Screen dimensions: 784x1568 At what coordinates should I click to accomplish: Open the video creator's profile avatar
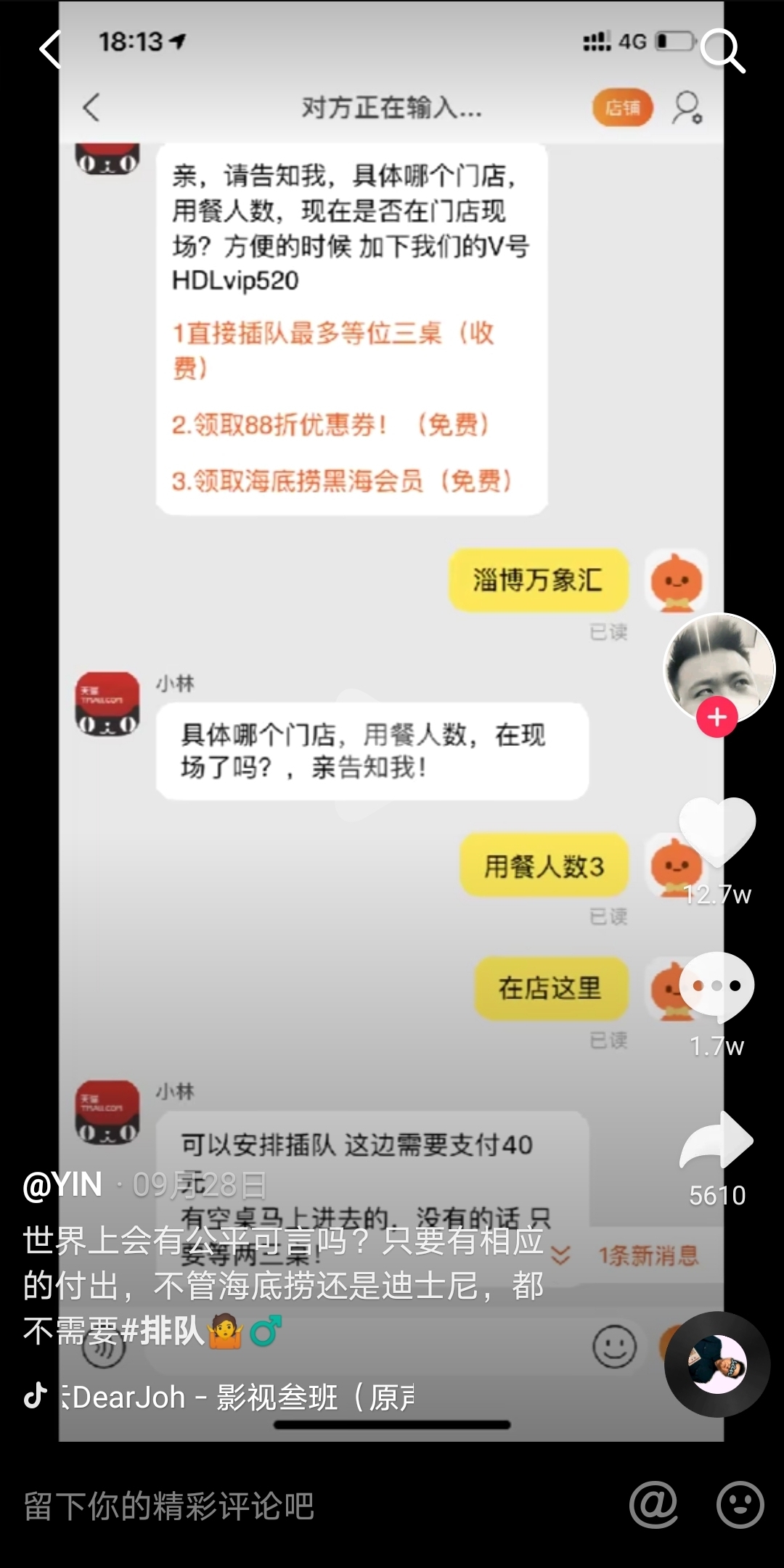(x=719, y=668)
